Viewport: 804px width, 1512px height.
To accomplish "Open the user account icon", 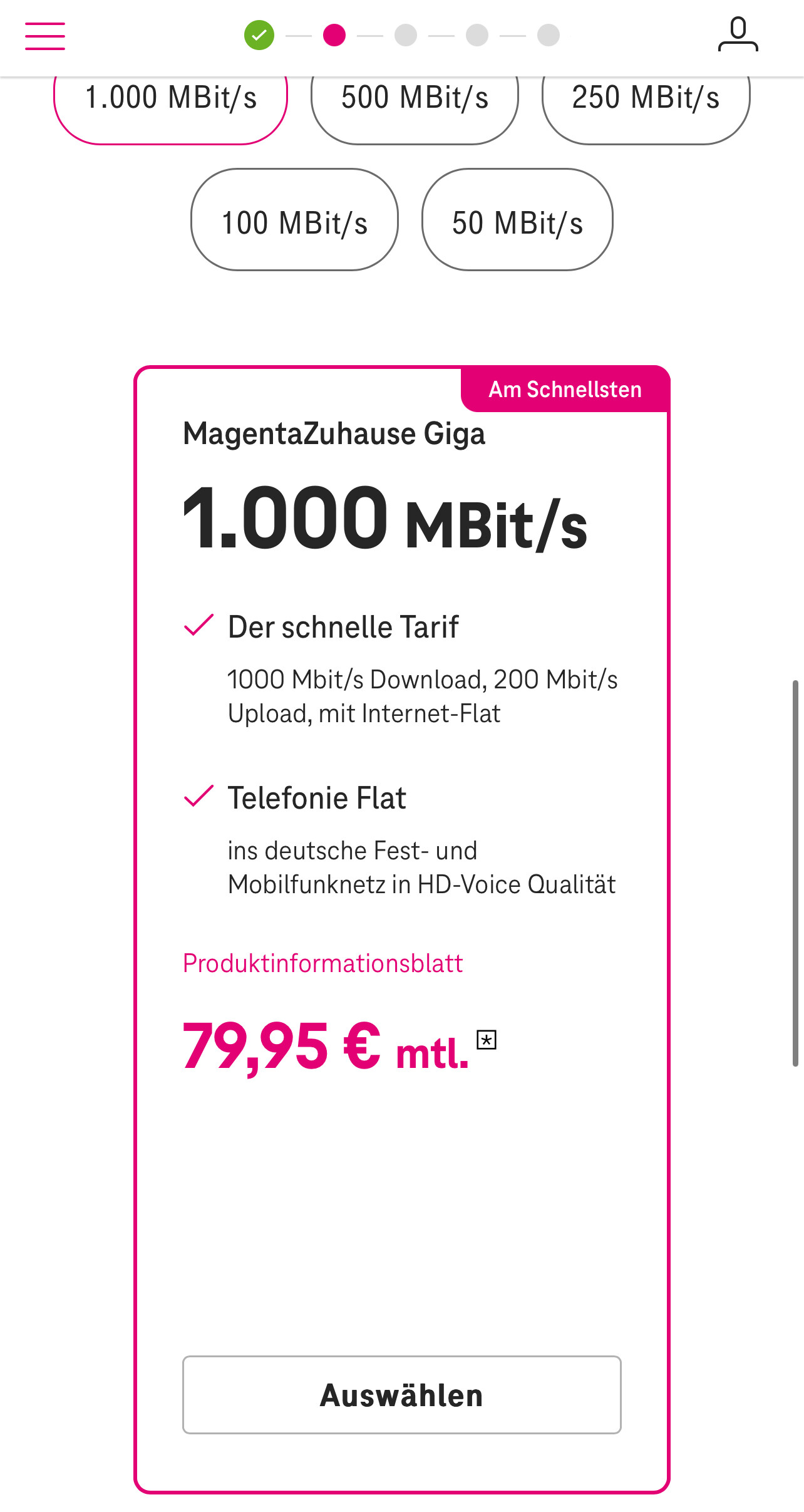I will click(x=738, y=34).
